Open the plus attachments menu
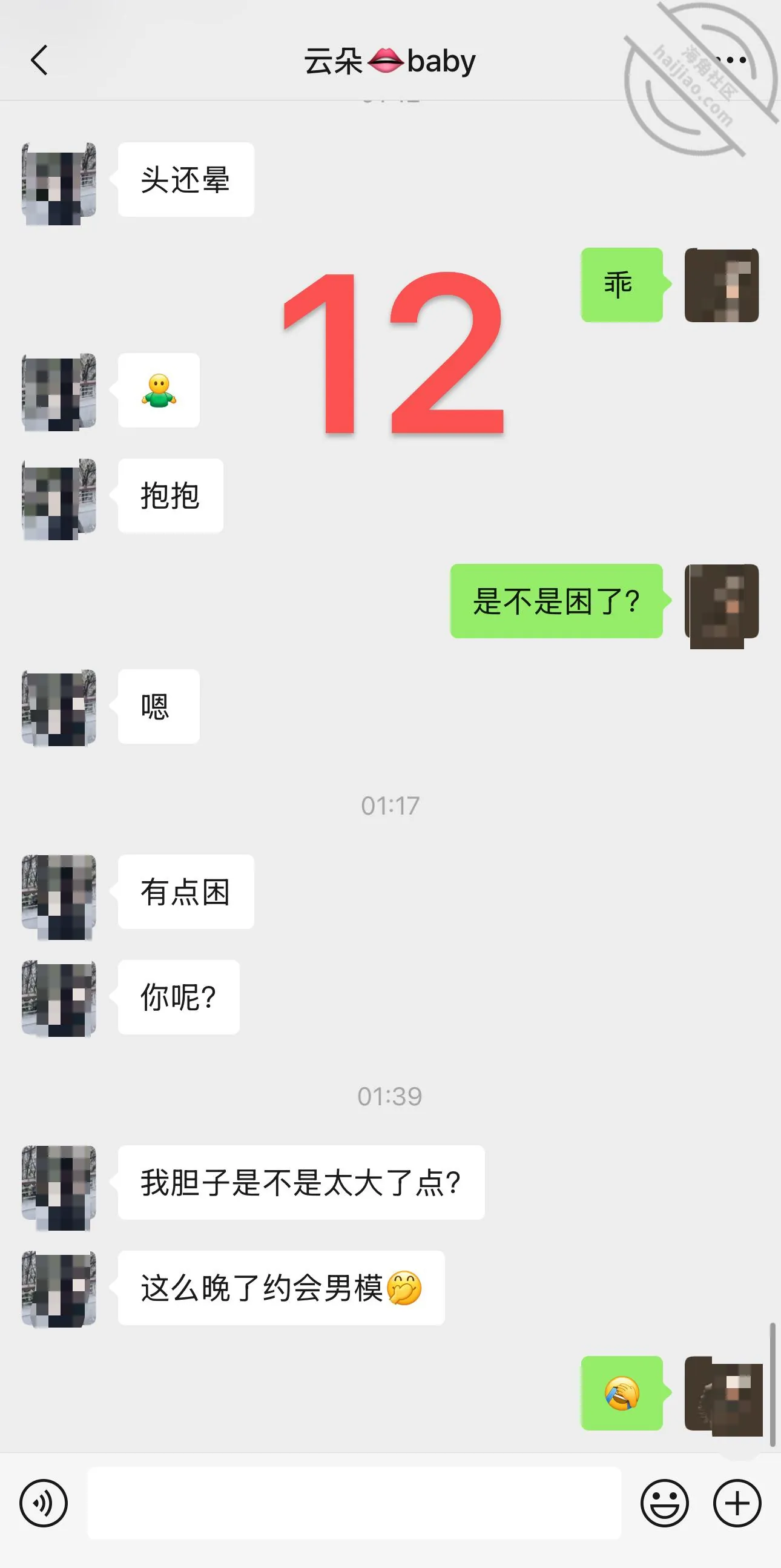Screen dimensions: 781x1568 [737, 1503]
